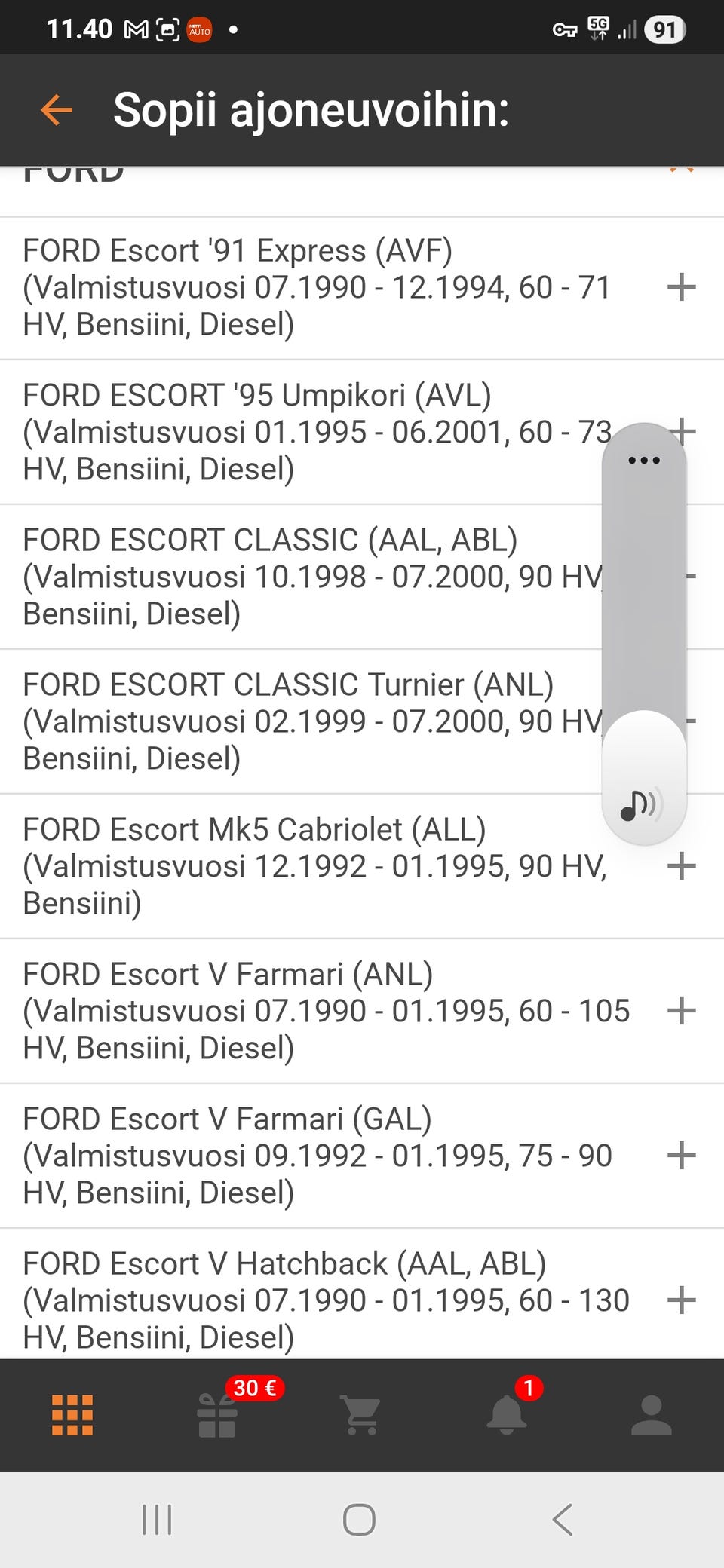Image resolution: width=724 pixels, height=1568 pixels.
Task: Go back from Sopii ajoneuvoihin screen
Action: tap(57, 110)
